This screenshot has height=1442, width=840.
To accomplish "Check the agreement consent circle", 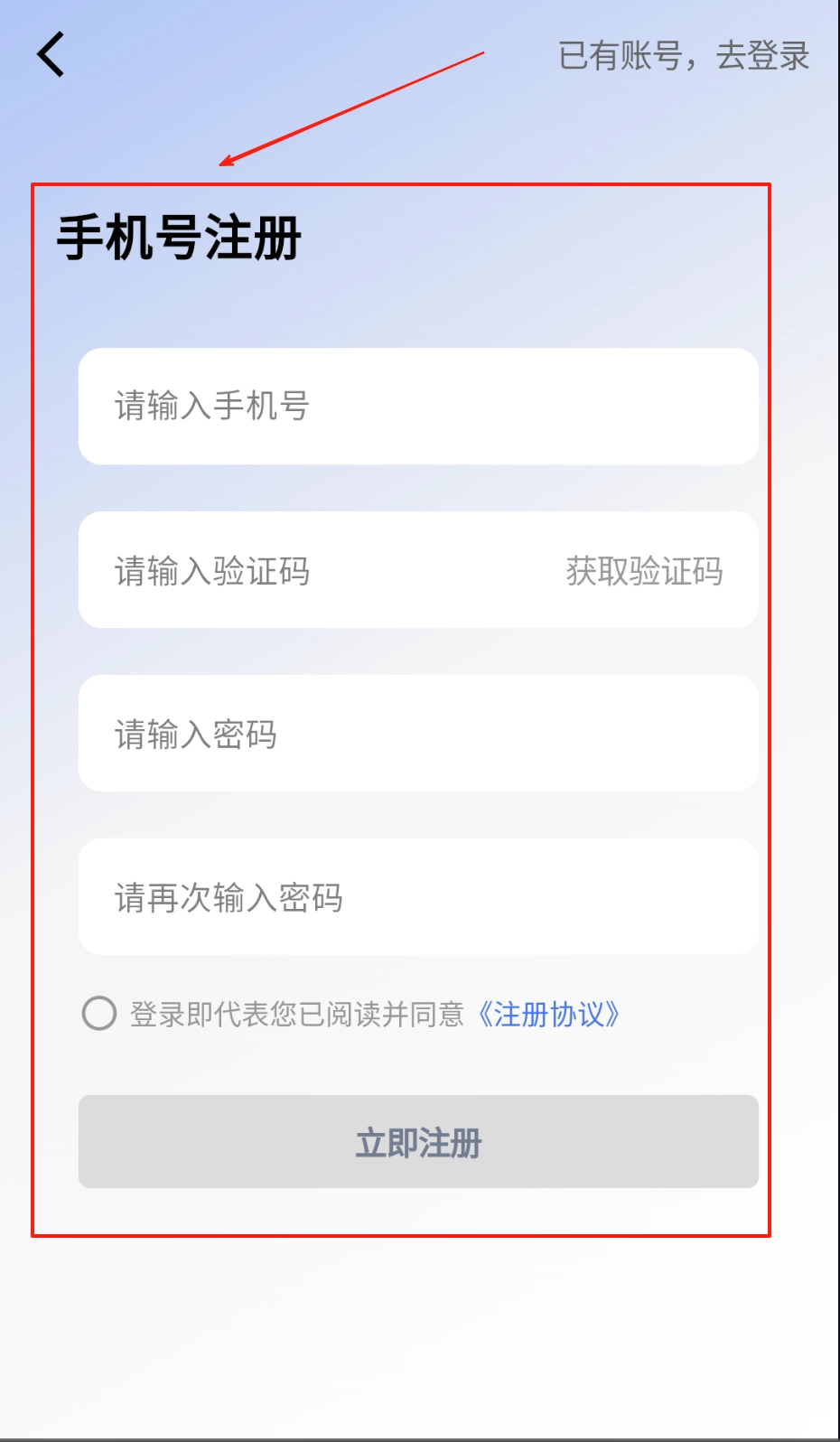I will [99, 1014].
